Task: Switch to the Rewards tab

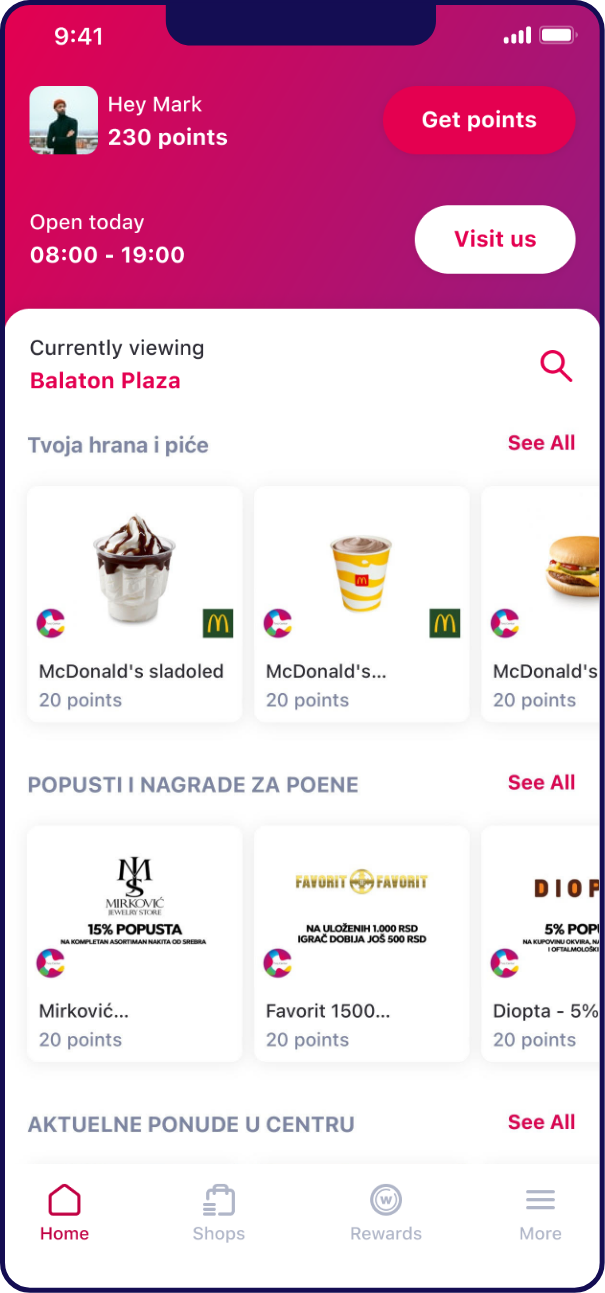Action: click(386, 1212)
